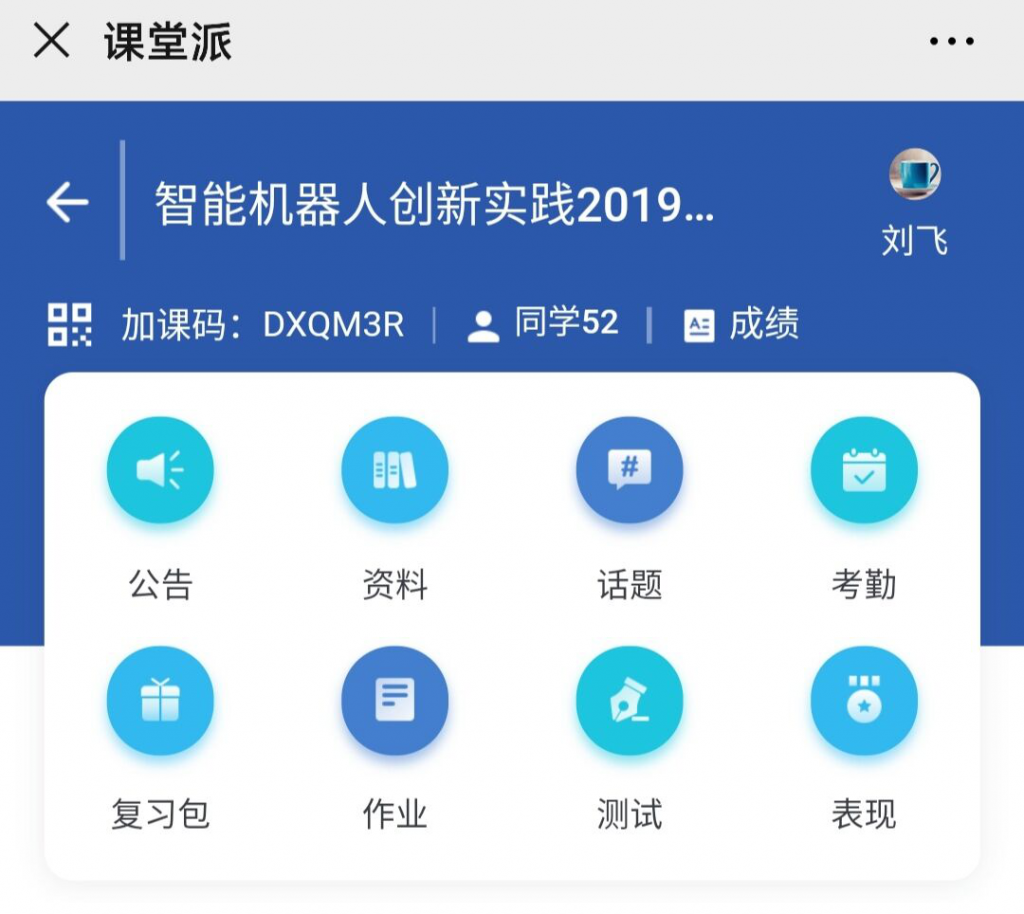Open the 作业 homework section
This screenshot has height=914, width=1024.
[394, 700]
